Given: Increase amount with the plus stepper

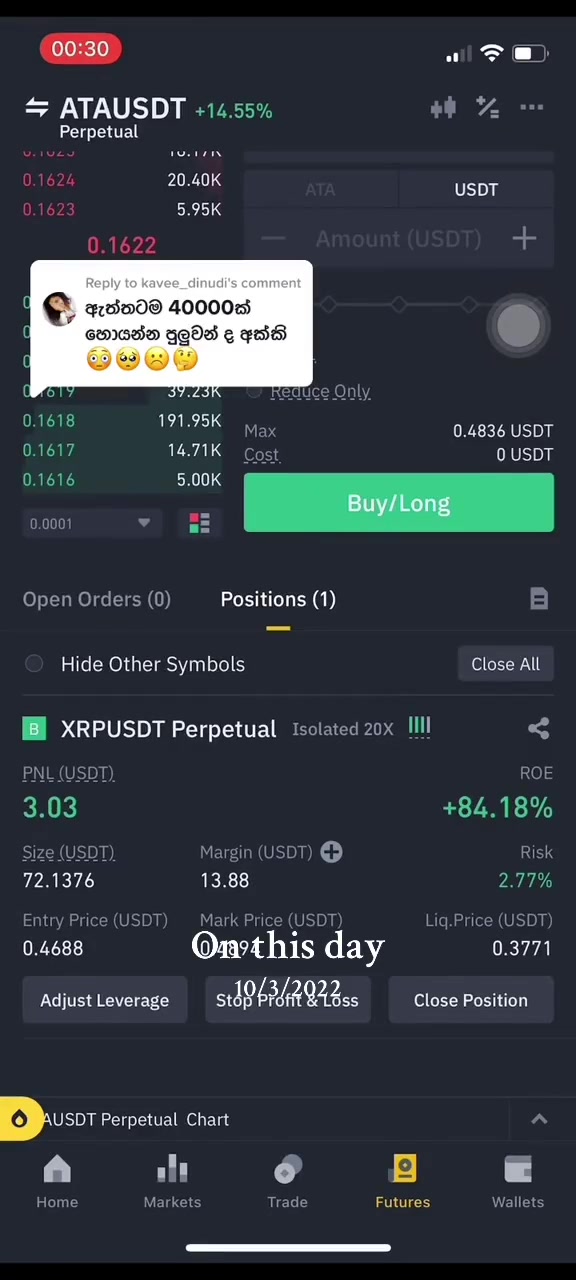Looking at the screenshot, I should (x=524, y=238).
